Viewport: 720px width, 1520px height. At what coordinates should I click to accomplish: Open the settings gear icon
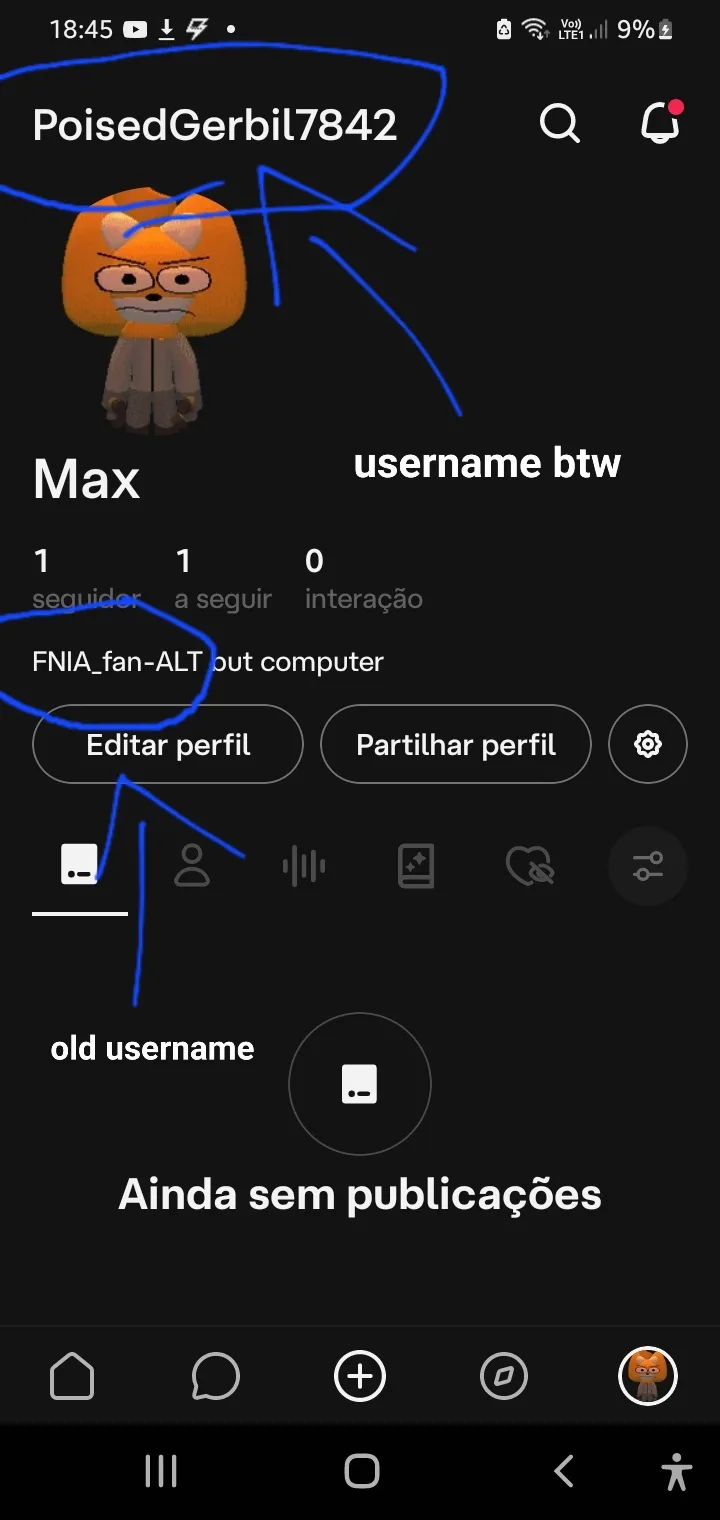click(x=648, y=745)
